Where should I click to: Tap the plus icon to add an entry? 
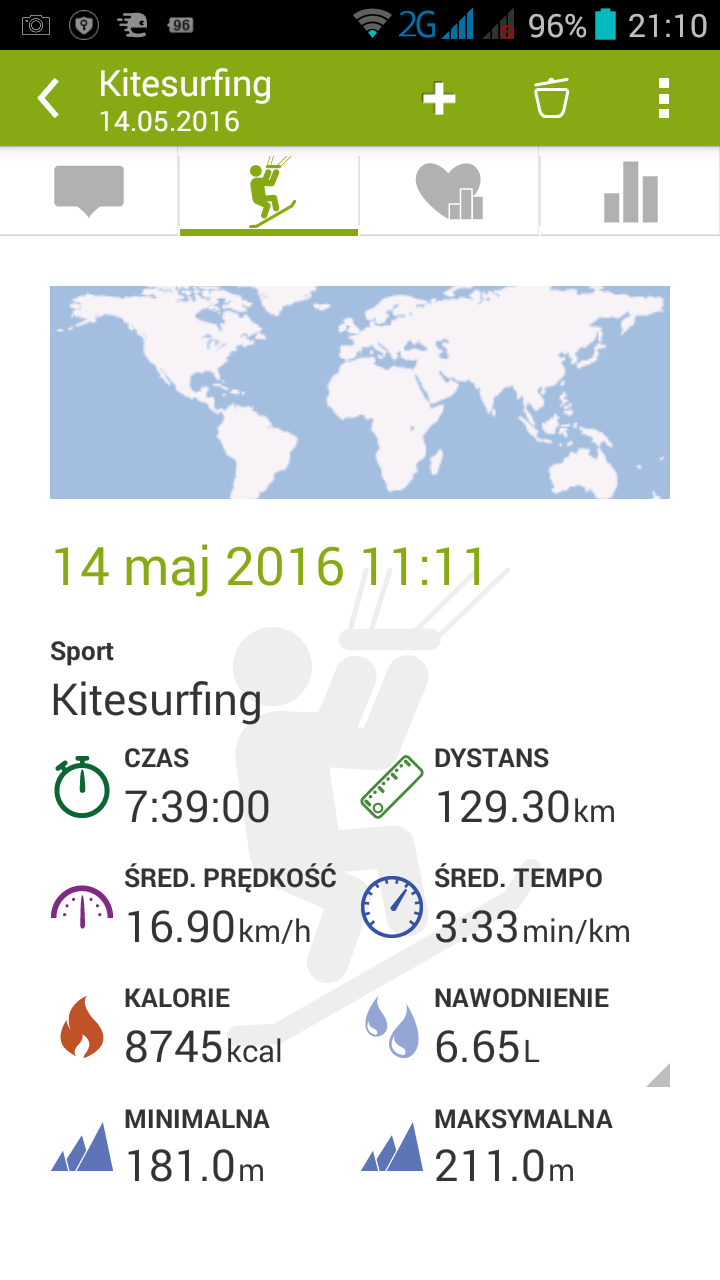(439, 99)
